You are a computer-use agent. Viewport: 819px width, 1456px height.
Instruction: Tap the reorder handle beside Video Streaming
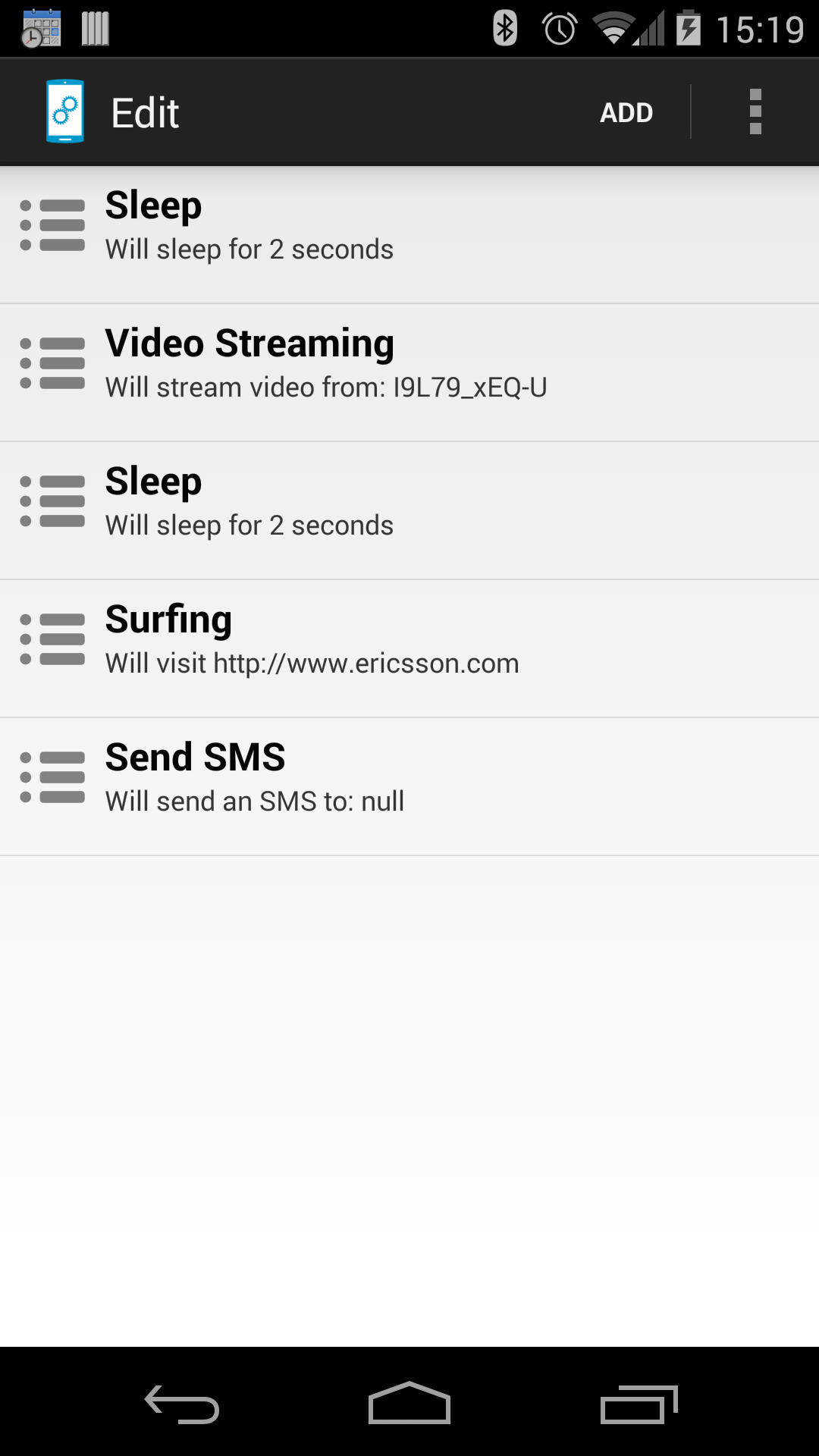pos(52,363)
